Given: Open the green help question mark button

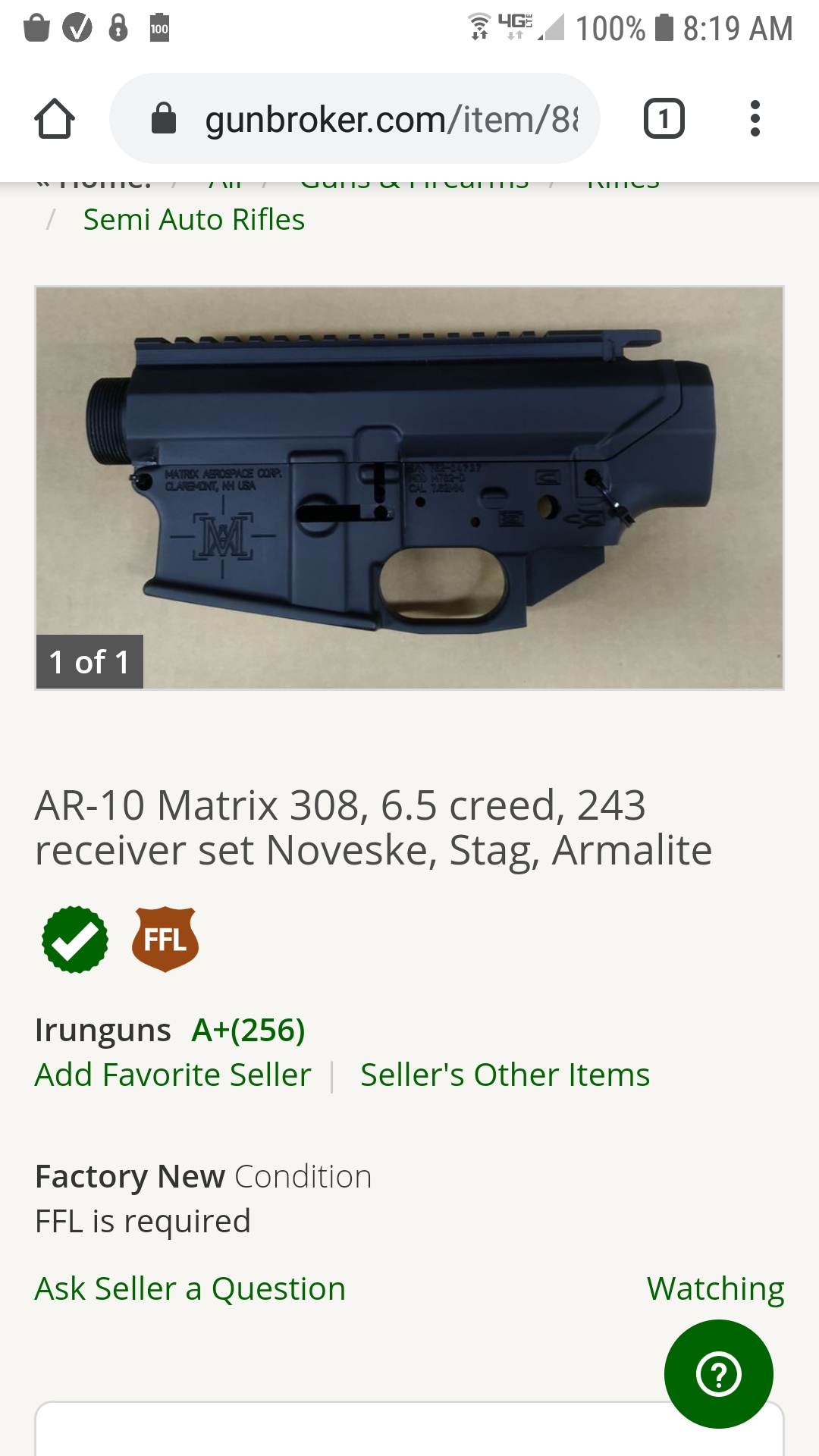Looking at the screenshot, I should click(718, 1374).
